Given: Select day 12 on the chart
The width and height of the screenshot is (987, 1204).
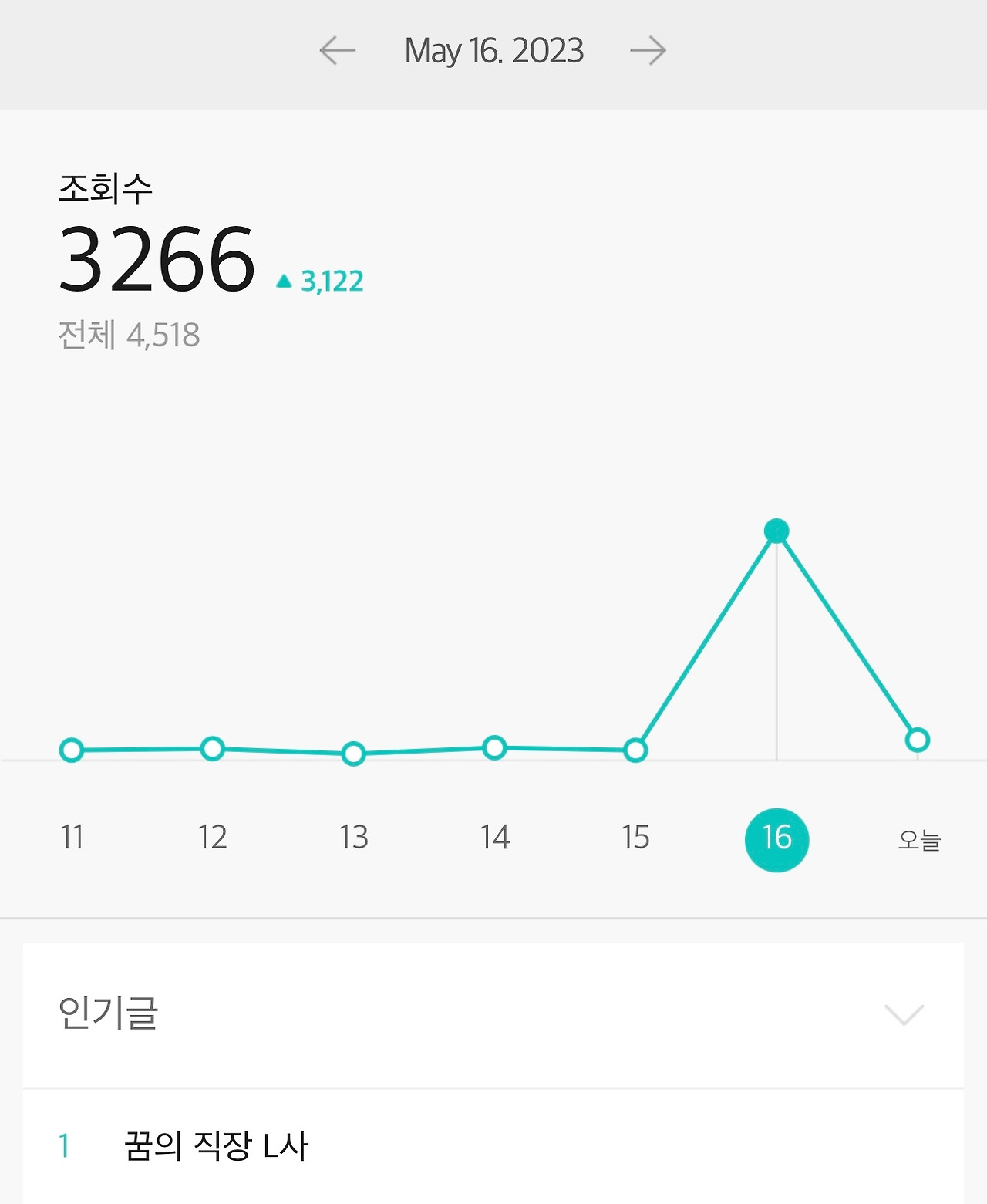Looking at the screenshot, I should (213, 838).
